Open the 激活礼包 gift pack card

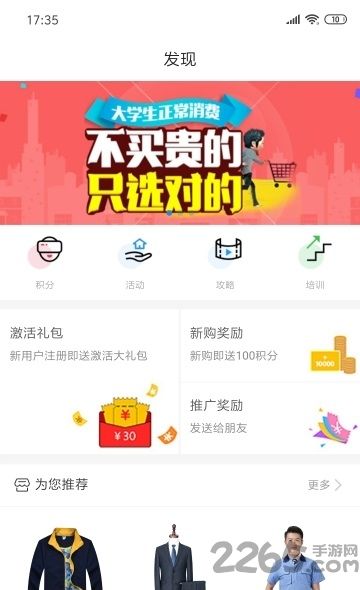click(x=89, y=382)
